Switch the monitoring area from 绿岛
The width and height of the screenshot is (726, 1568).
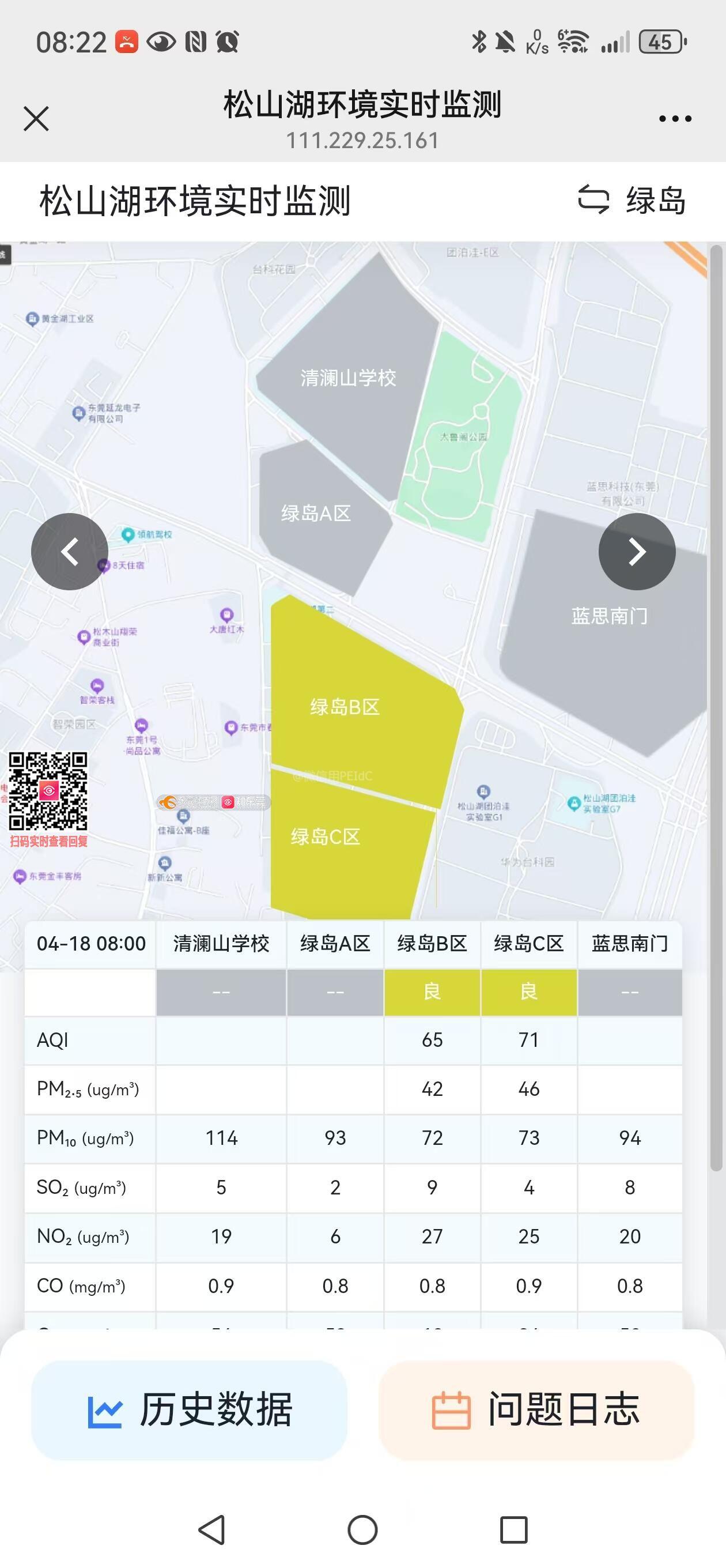[632, 200]
